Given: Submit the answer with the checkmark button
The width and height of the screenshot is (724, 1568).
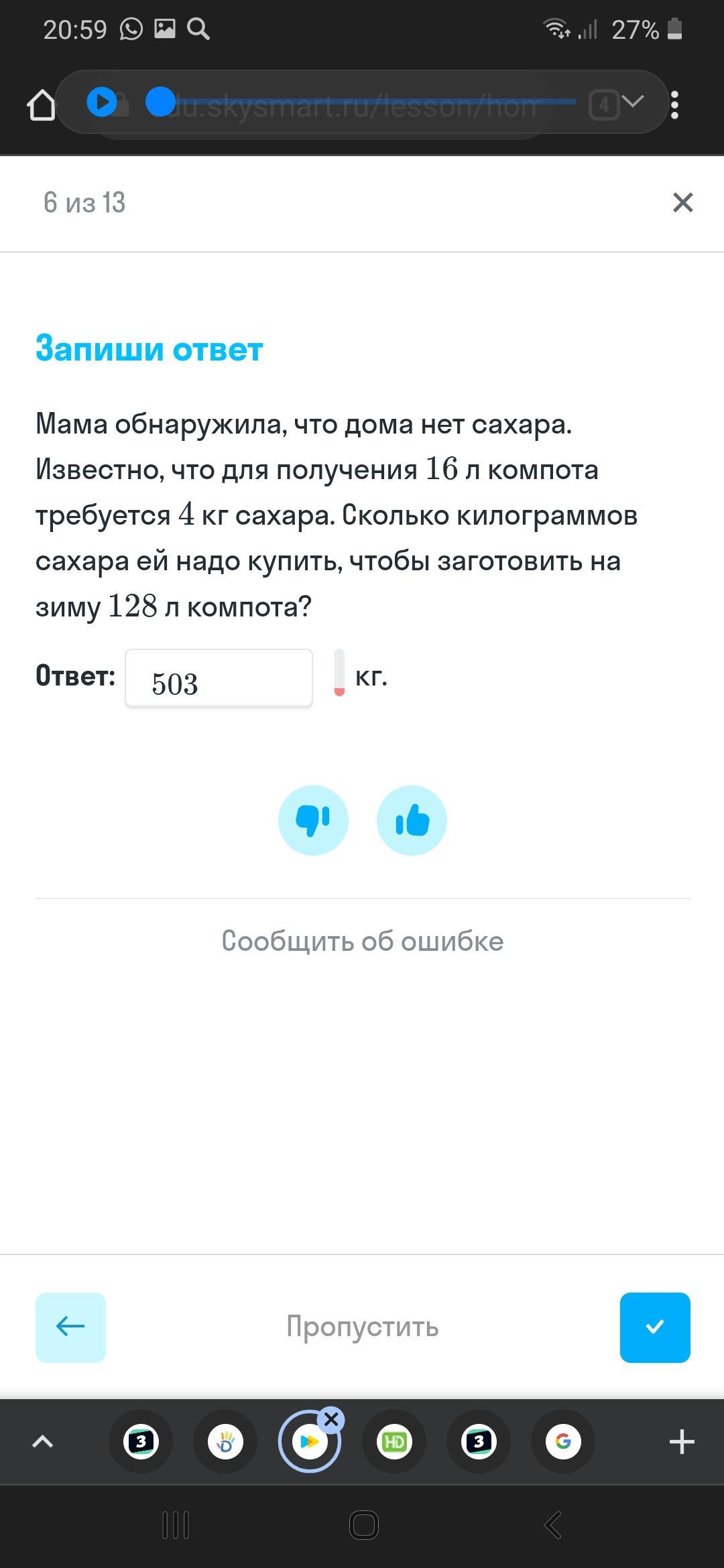Looking at the screenshot, I should point(655,1327).
